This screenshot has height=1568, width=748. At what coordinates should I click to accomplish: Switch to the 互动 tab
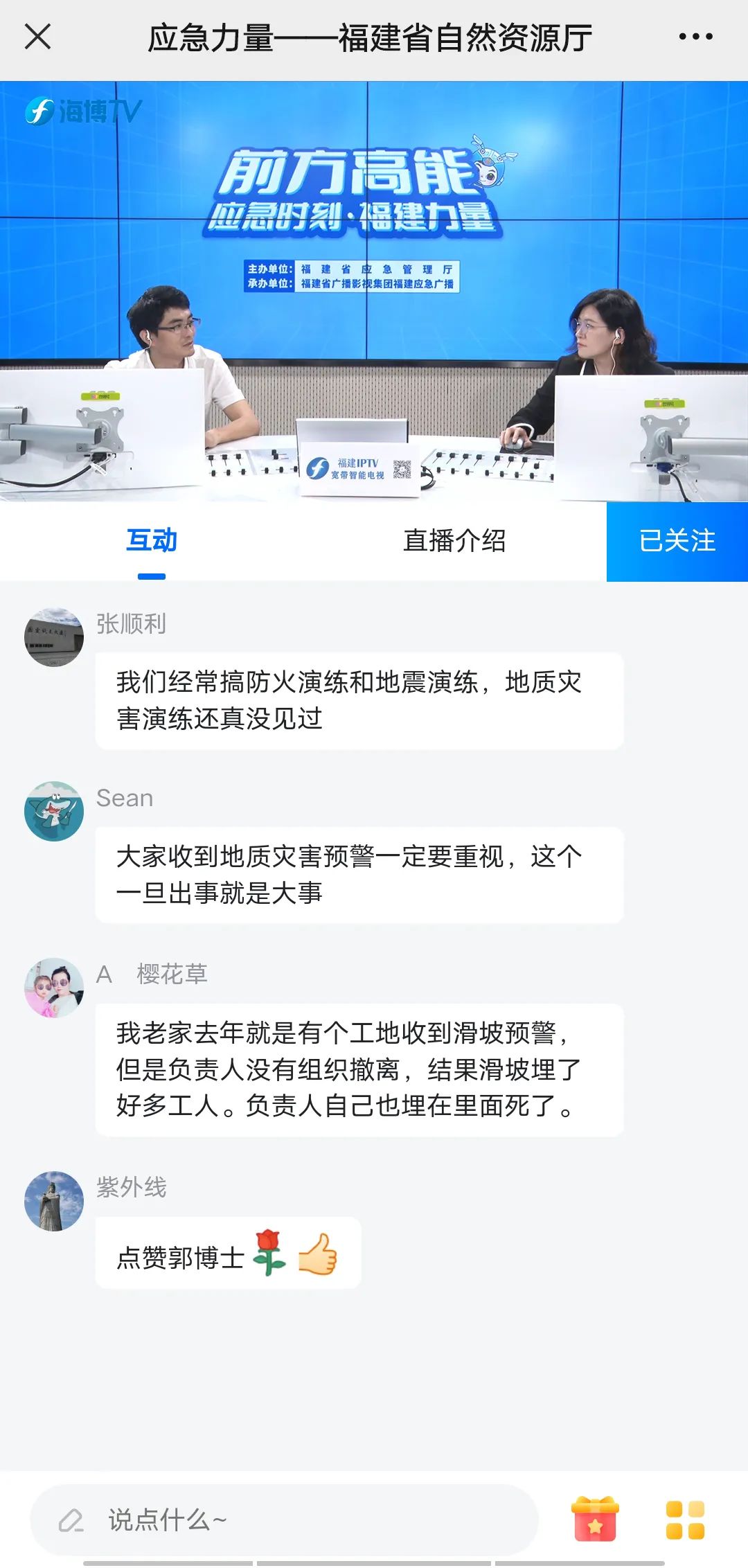pos(151,541)
